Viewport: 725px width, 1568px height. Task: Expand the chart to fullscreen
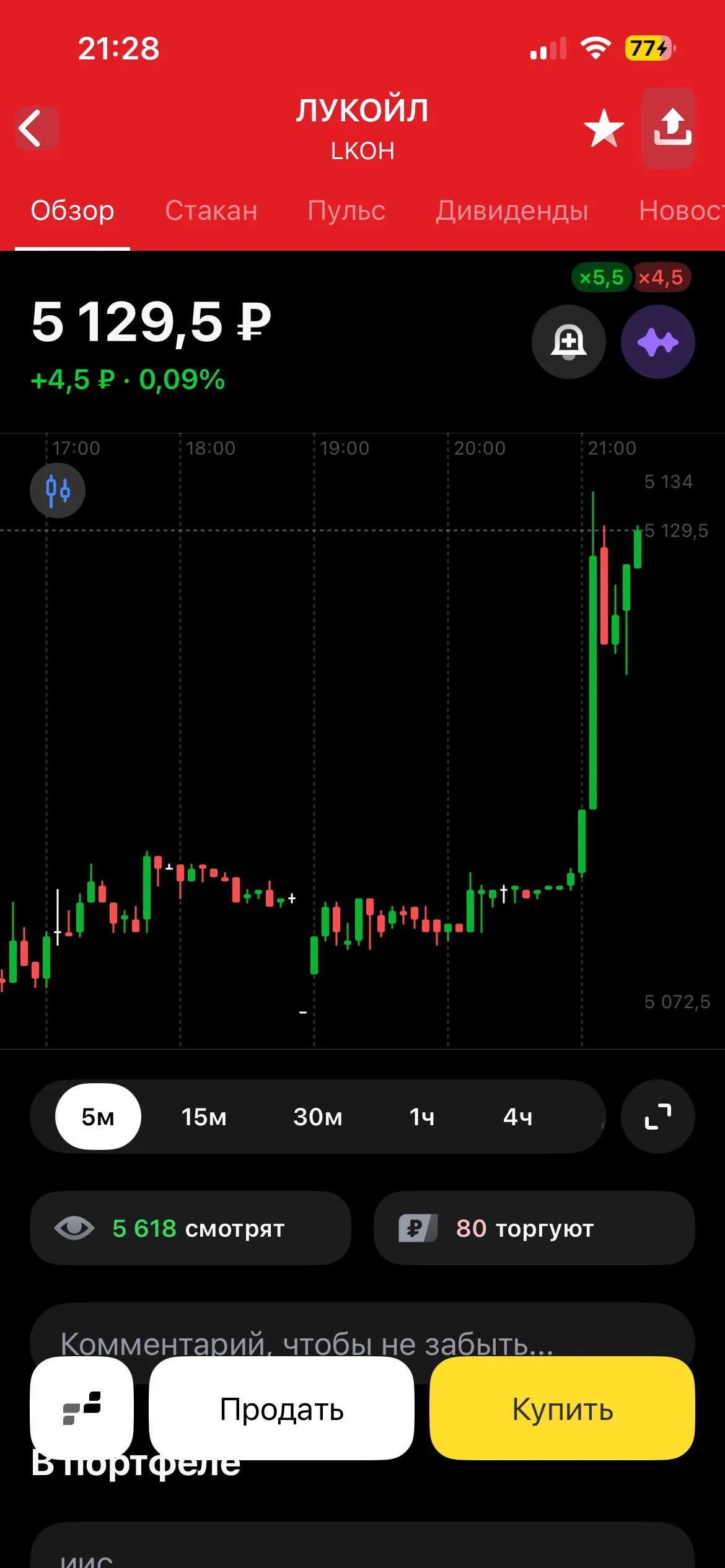[x=658, y=1117]
